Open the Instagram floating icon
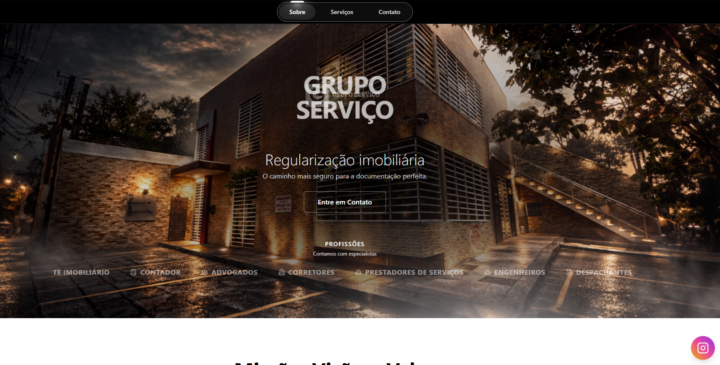 [x=703, y=348]
